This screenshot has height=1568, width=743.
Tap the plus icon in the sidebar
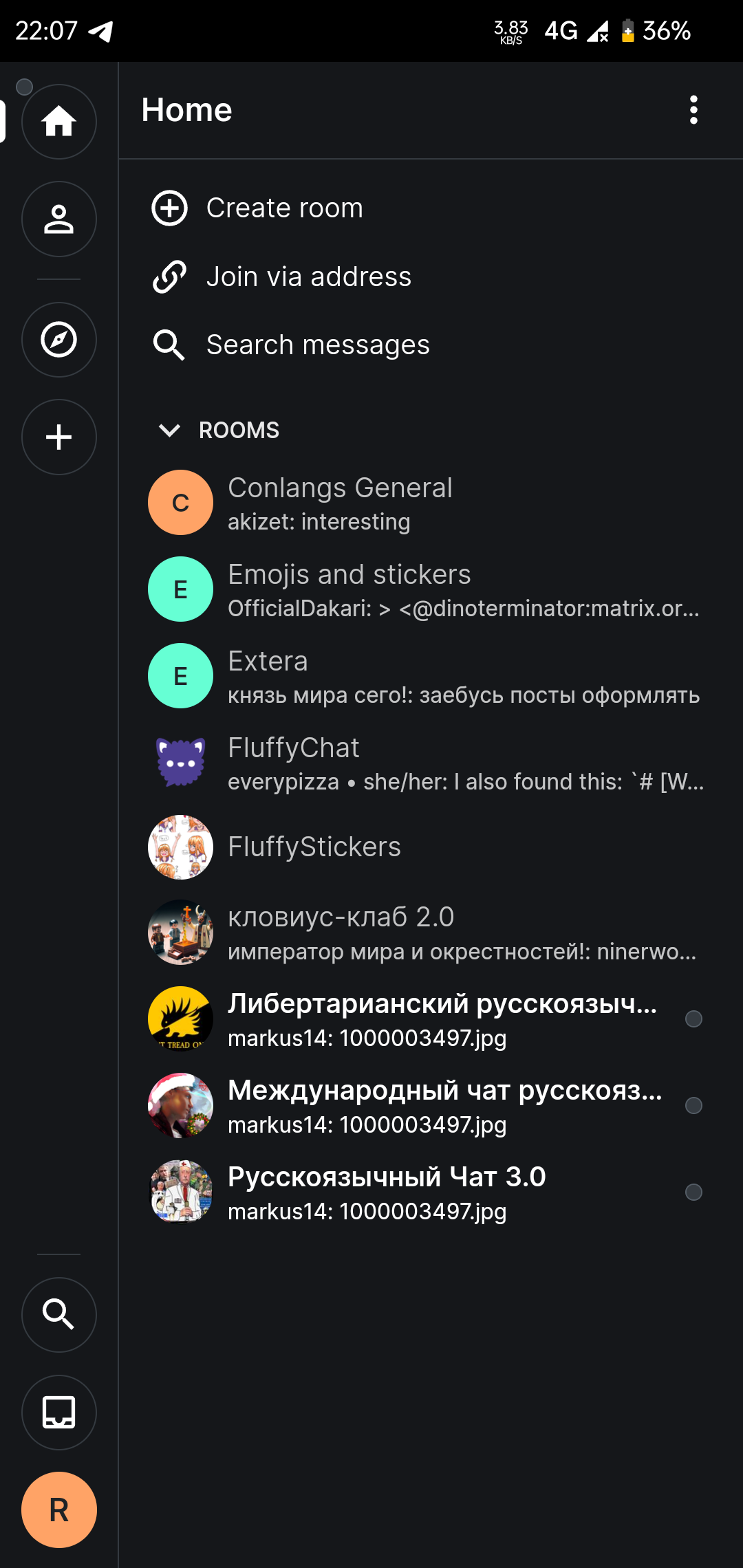point(59,437)
